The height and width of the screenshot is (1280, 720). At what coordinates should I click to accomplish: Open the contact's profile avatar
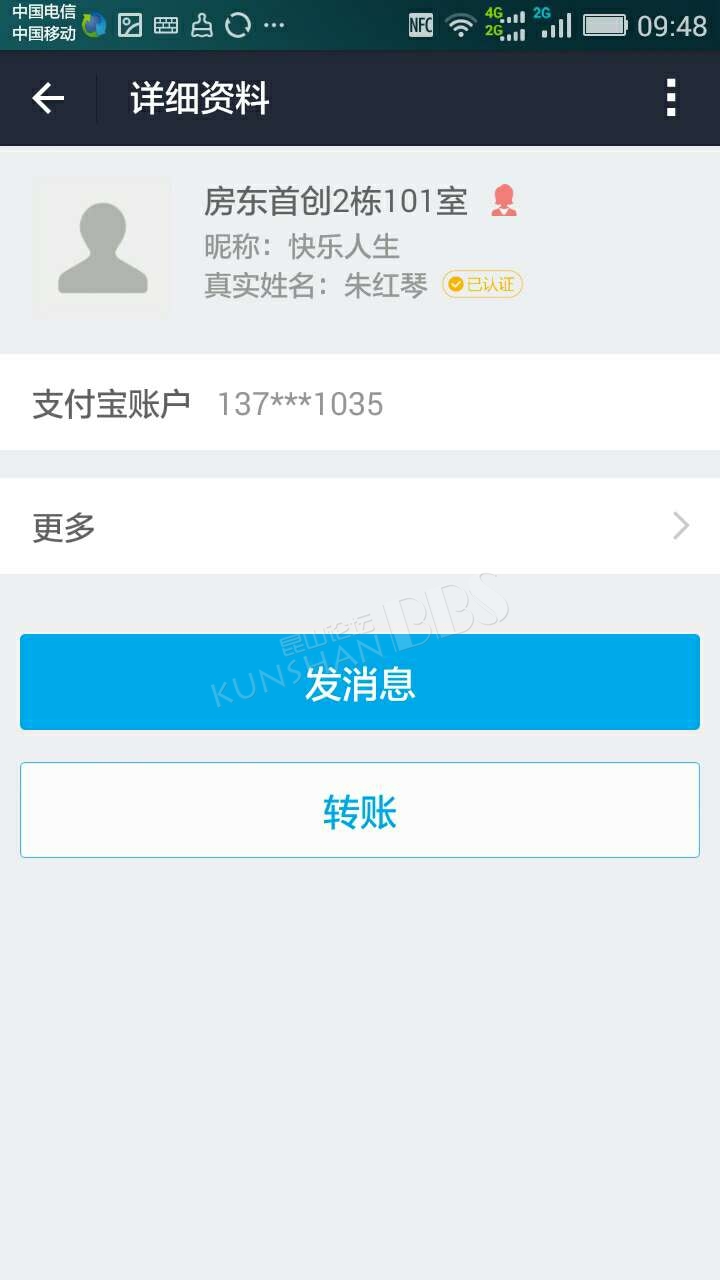tap(102, 247)
